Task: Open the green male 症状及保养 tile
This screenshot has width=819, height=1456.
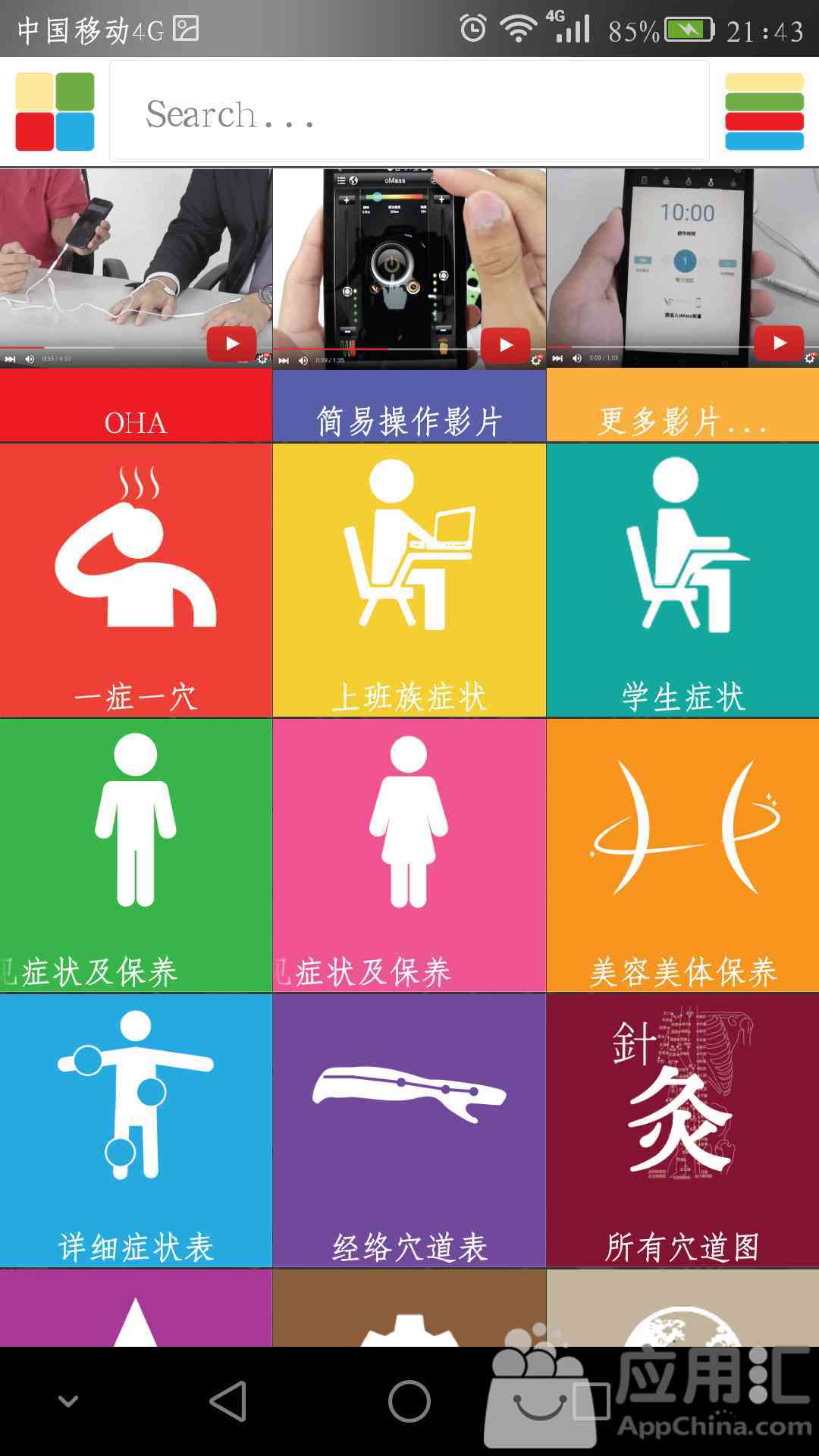Action: pos(136,855)
